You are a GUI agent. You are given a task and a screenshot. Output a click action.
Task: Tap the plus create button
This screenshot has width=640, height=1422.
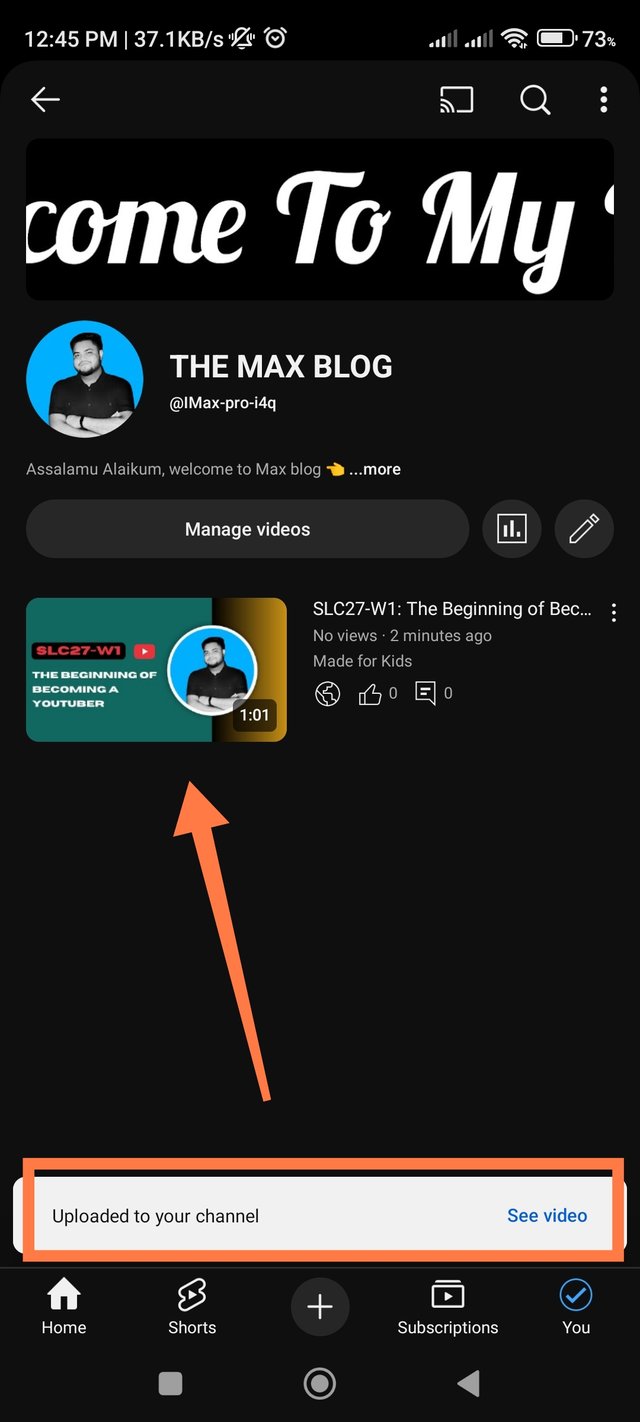[320, 1307]
